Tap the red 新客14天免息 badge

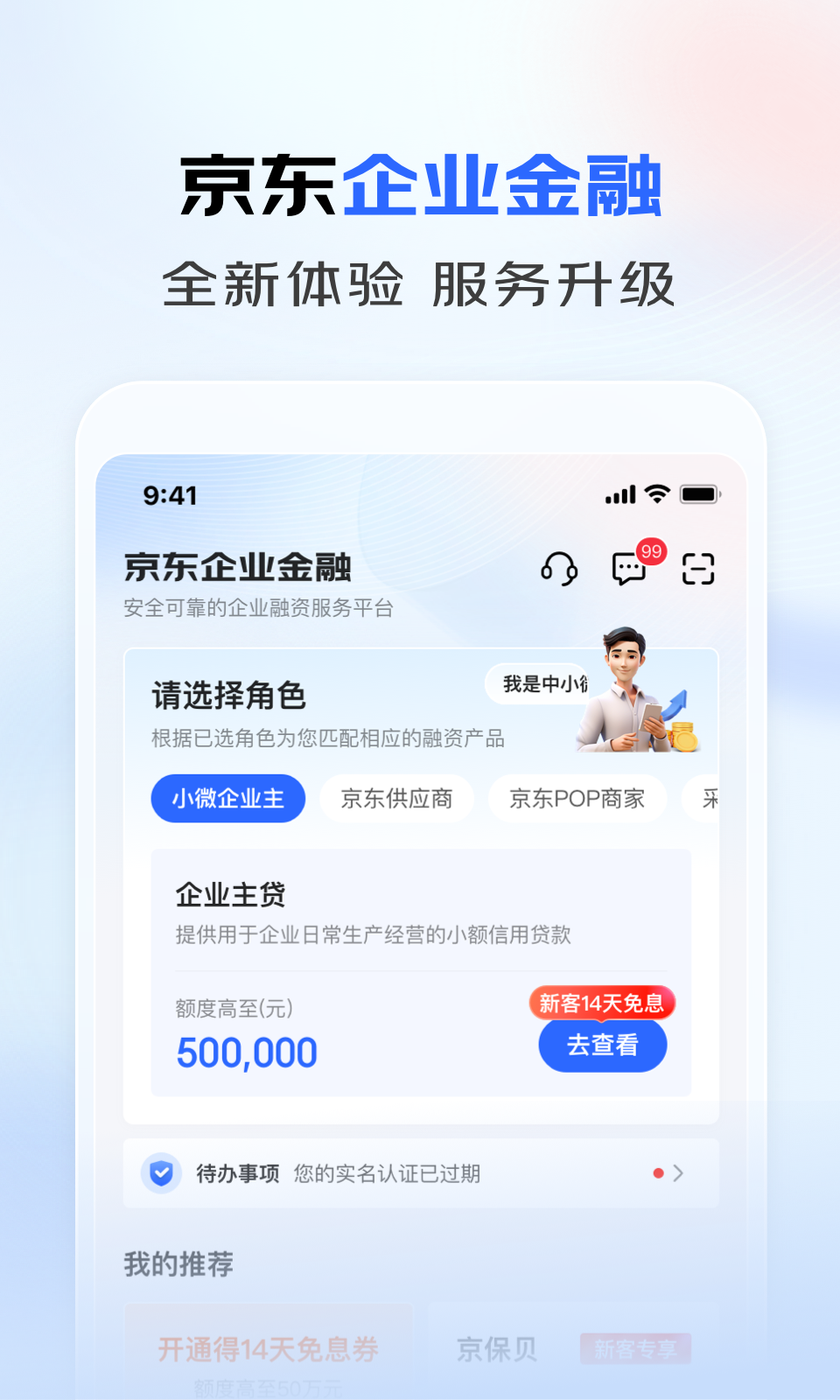[603, 1003]
